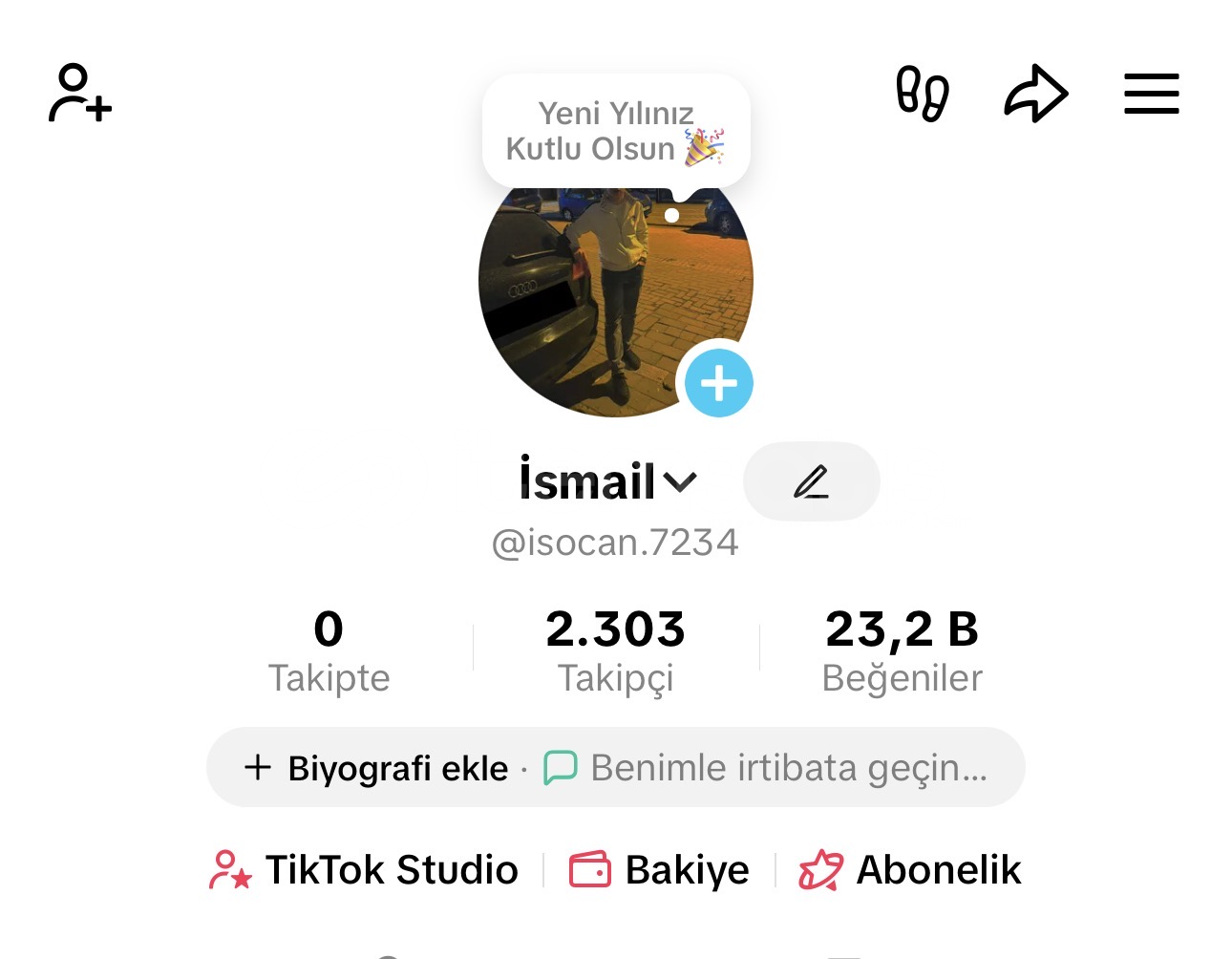View the Takipte following list
Image resolution: width=1232 pixels, height=959 pixels.
(x=329, y=651)
